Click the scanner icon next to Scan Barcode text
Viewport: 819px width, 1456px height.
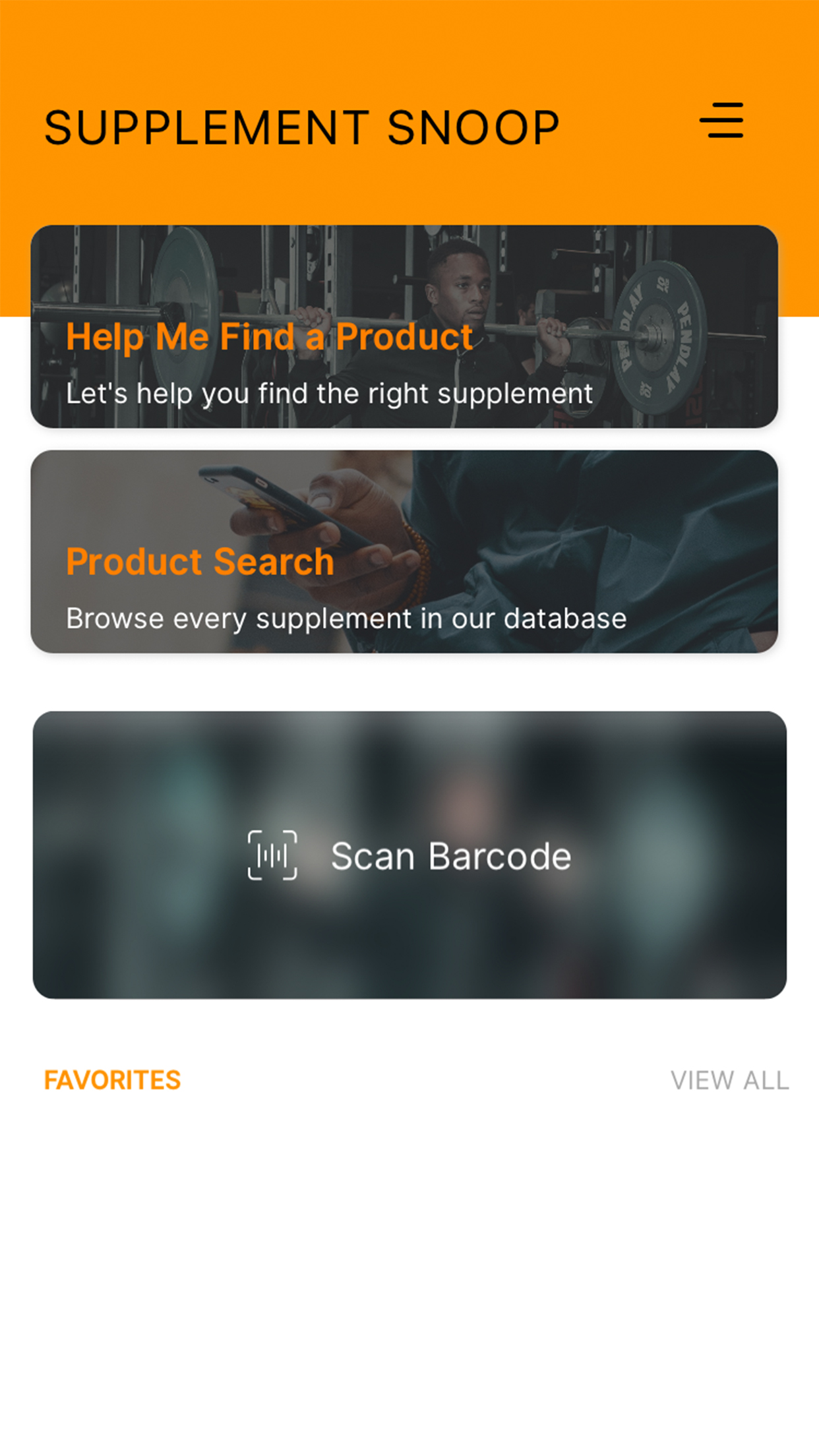pos(272,856)
